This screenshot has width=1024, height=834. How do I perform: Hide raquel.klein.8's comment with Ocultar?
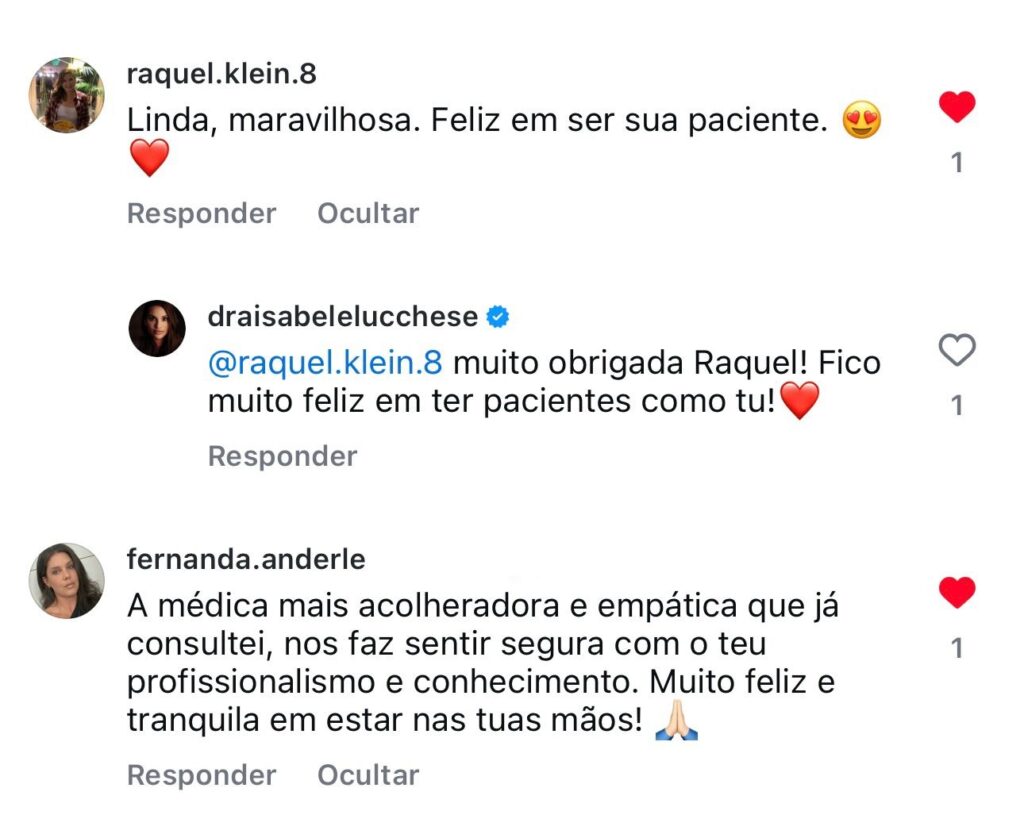point(368,213)
